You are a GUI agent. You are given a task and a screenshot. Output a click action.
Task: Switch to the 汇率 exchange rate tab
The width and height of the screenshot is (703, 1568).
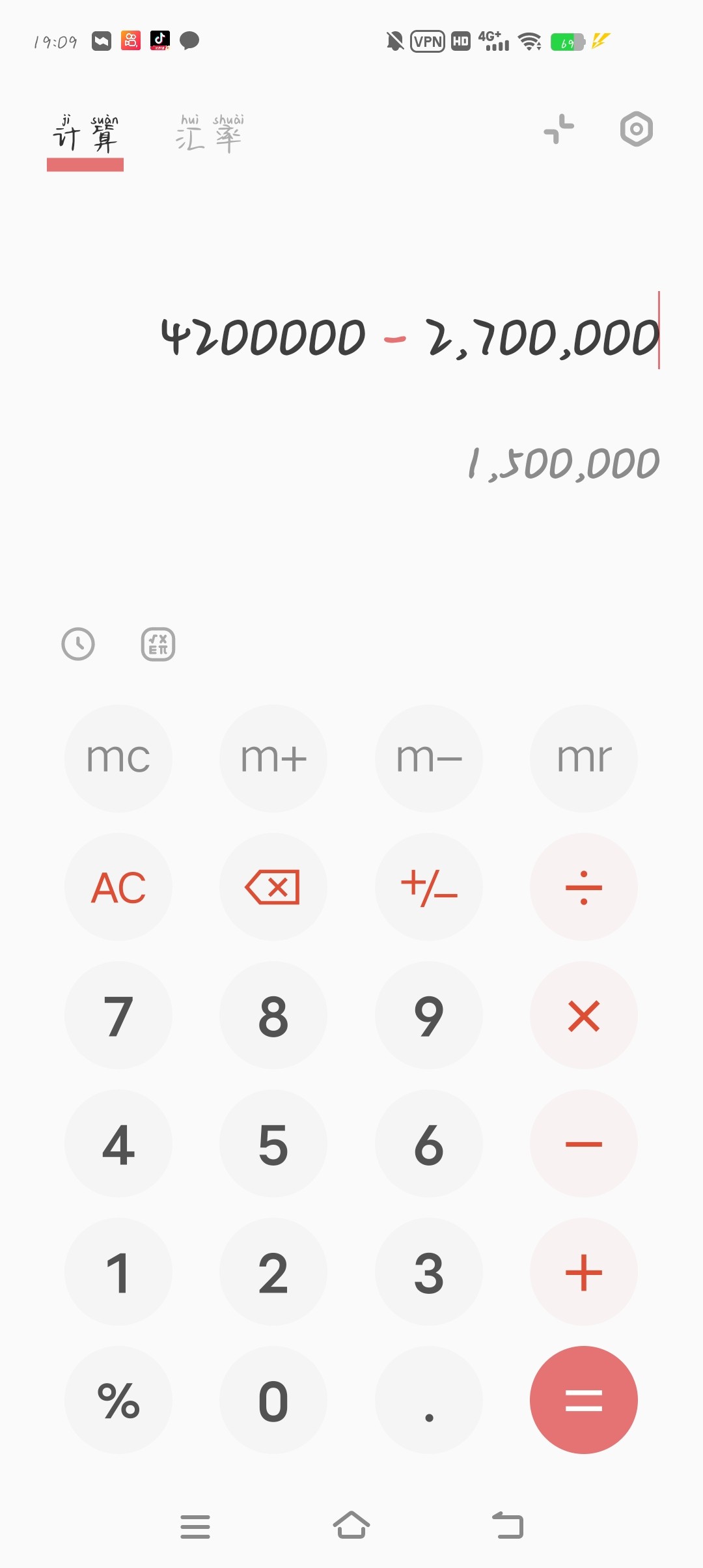coord(210,135)
